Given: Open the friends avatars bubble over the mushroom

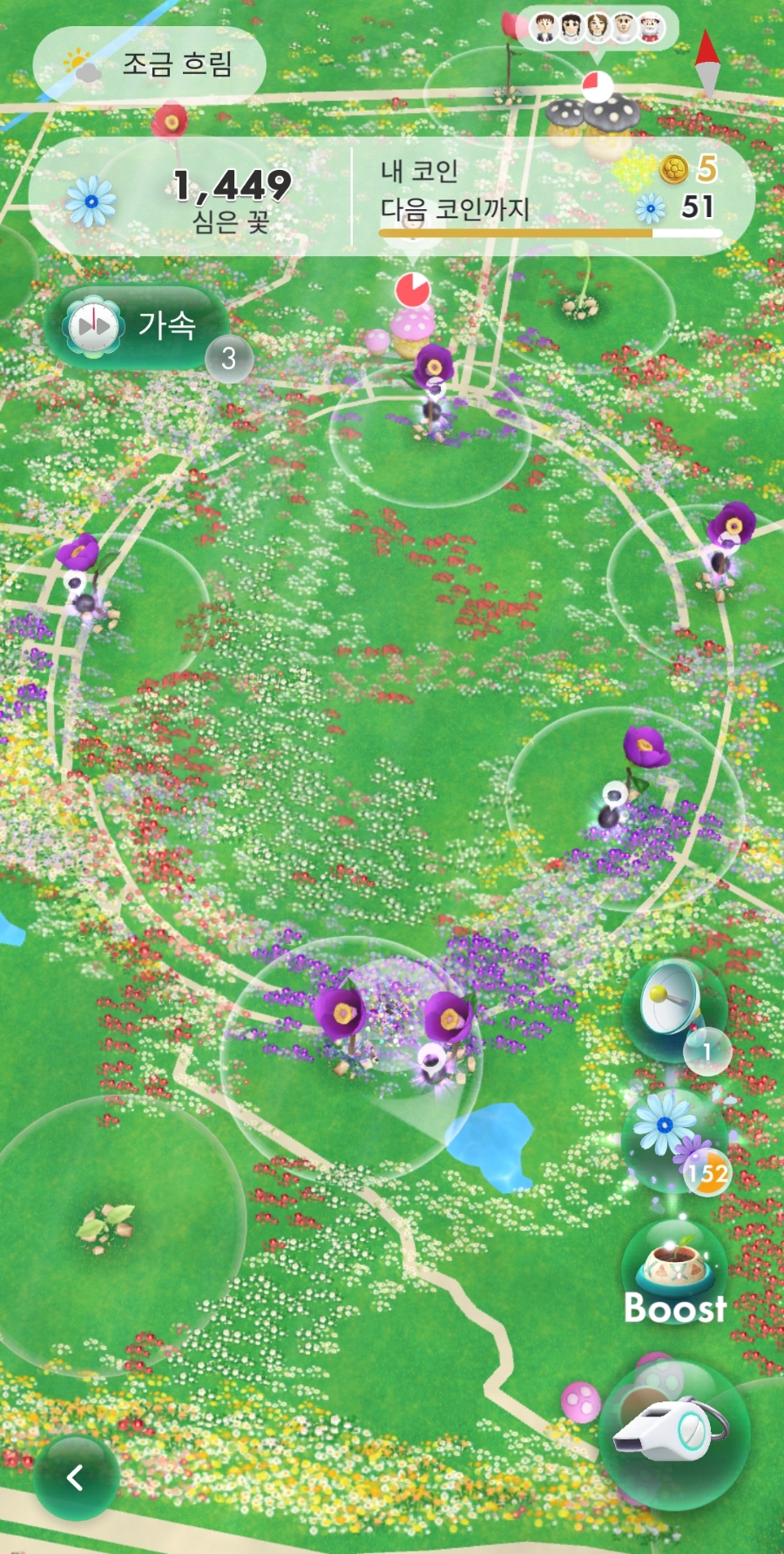Looking at the screenshot, I should [599, 29].
